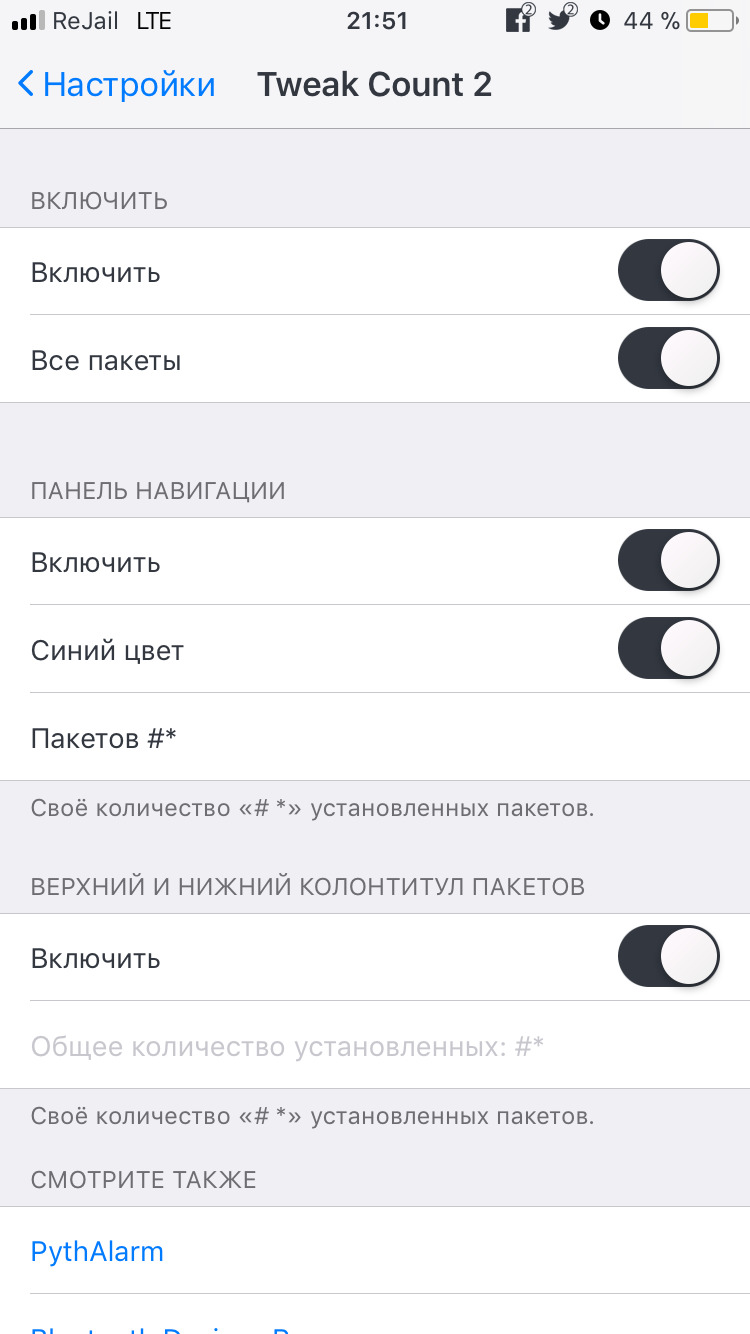Image resolution: width=750 pixels, height=1334 pixels.
Task: Disable the Синий цвет switch
Action: point(669,649)
